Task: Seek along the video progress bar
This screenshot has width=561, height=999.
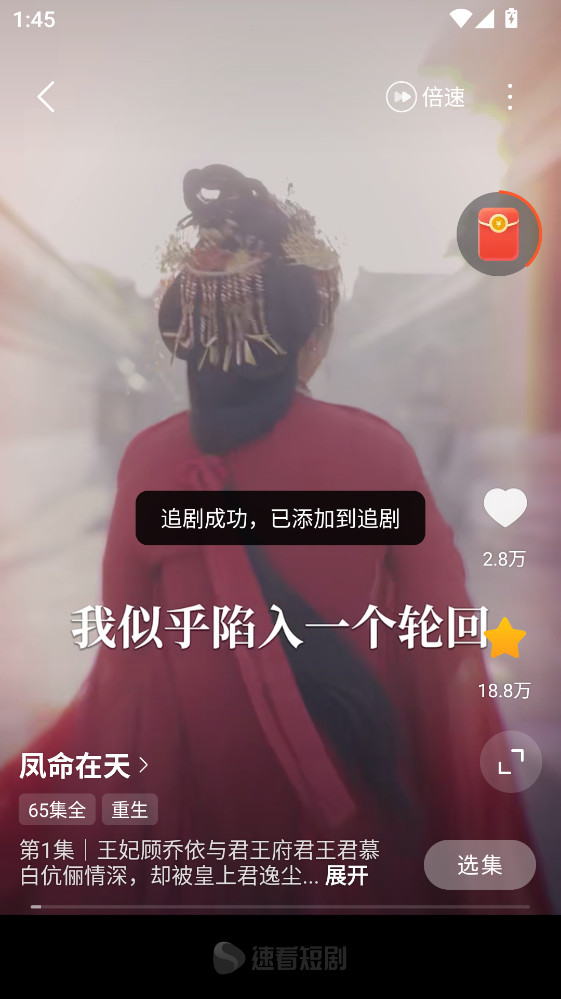Action: coord(280,906)
